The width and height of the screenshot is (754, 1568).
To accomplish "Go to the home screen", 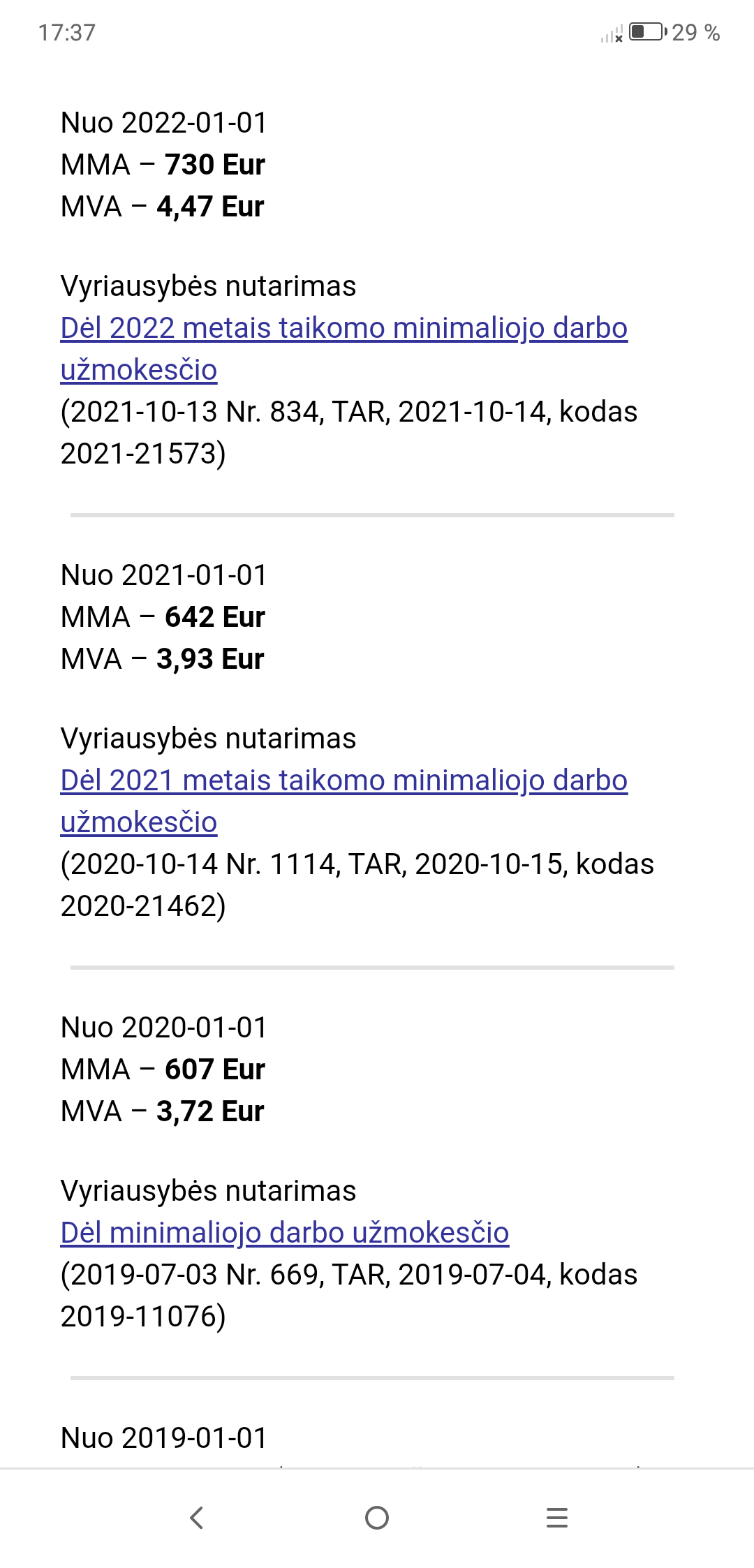I will [x=377, y=1518].
